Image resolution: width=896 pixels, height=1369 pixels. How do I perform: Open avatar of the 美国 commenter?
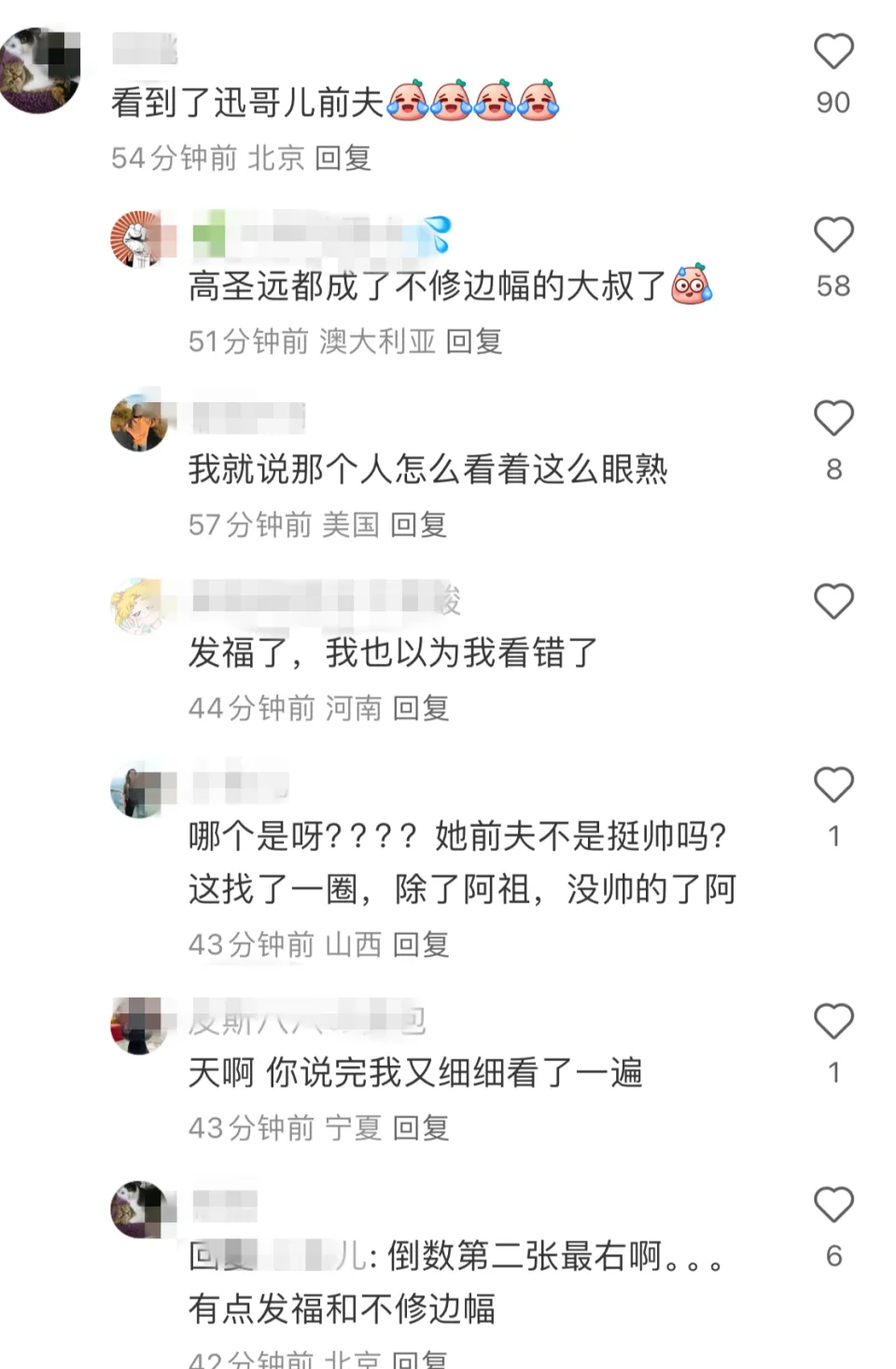click(142, 423)
